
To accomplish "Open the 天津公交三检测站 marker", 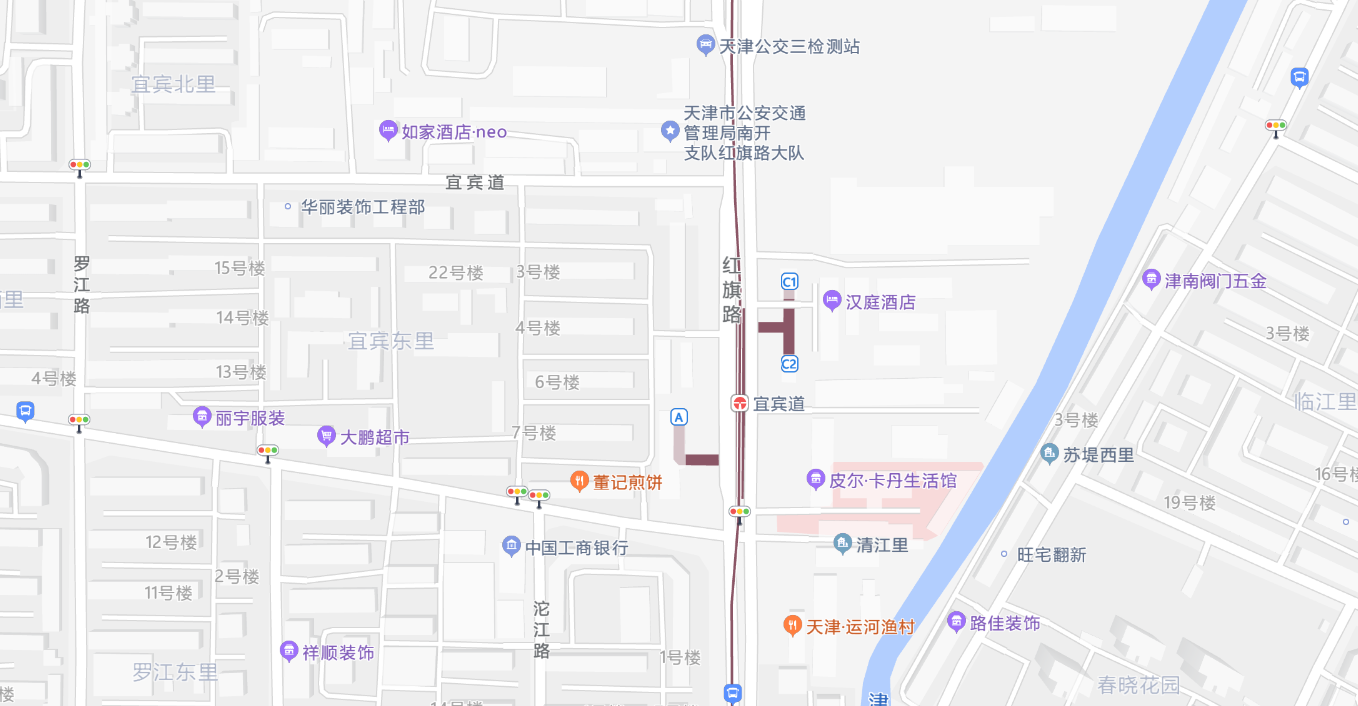I will click(x=706, y=46).
